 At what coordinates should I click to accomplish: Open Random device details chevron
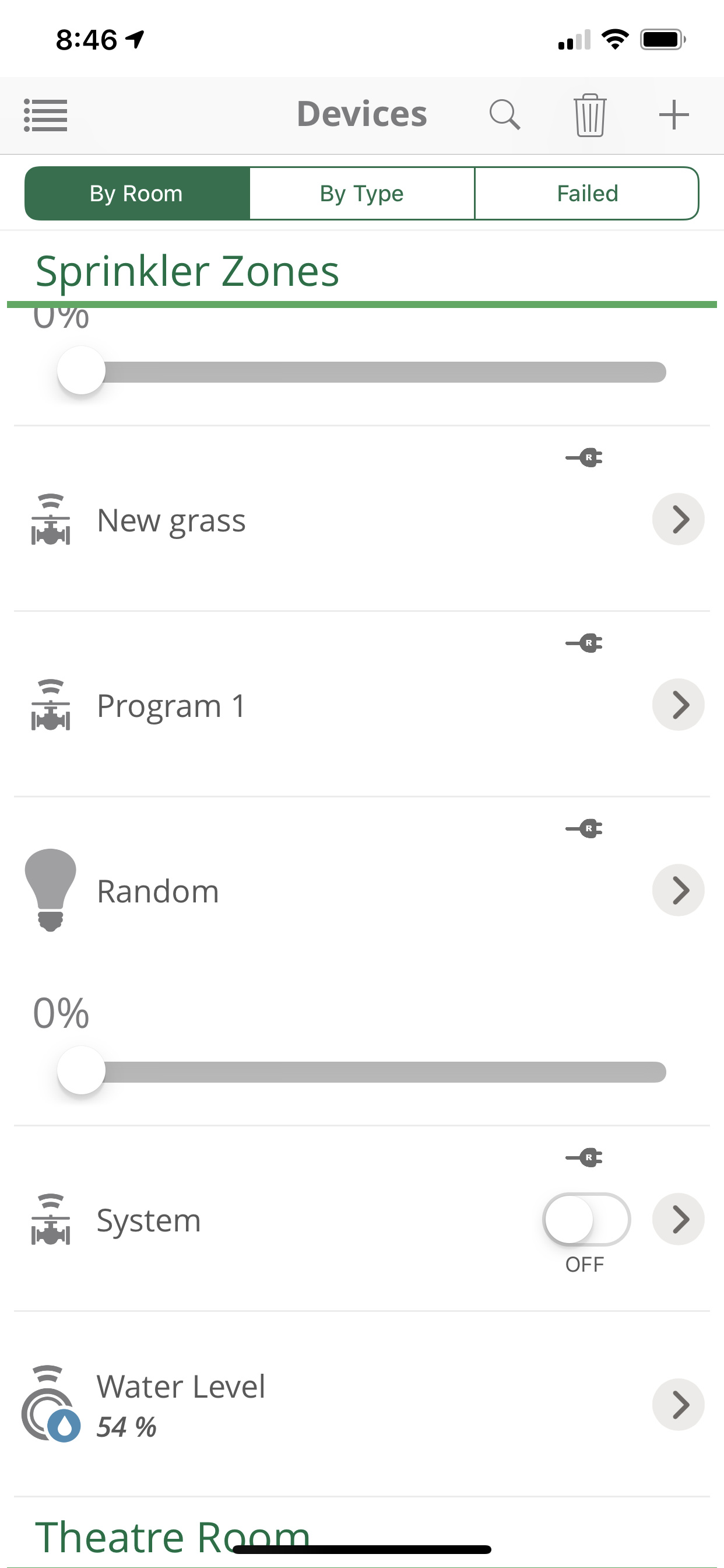click(x=679, y=891)
